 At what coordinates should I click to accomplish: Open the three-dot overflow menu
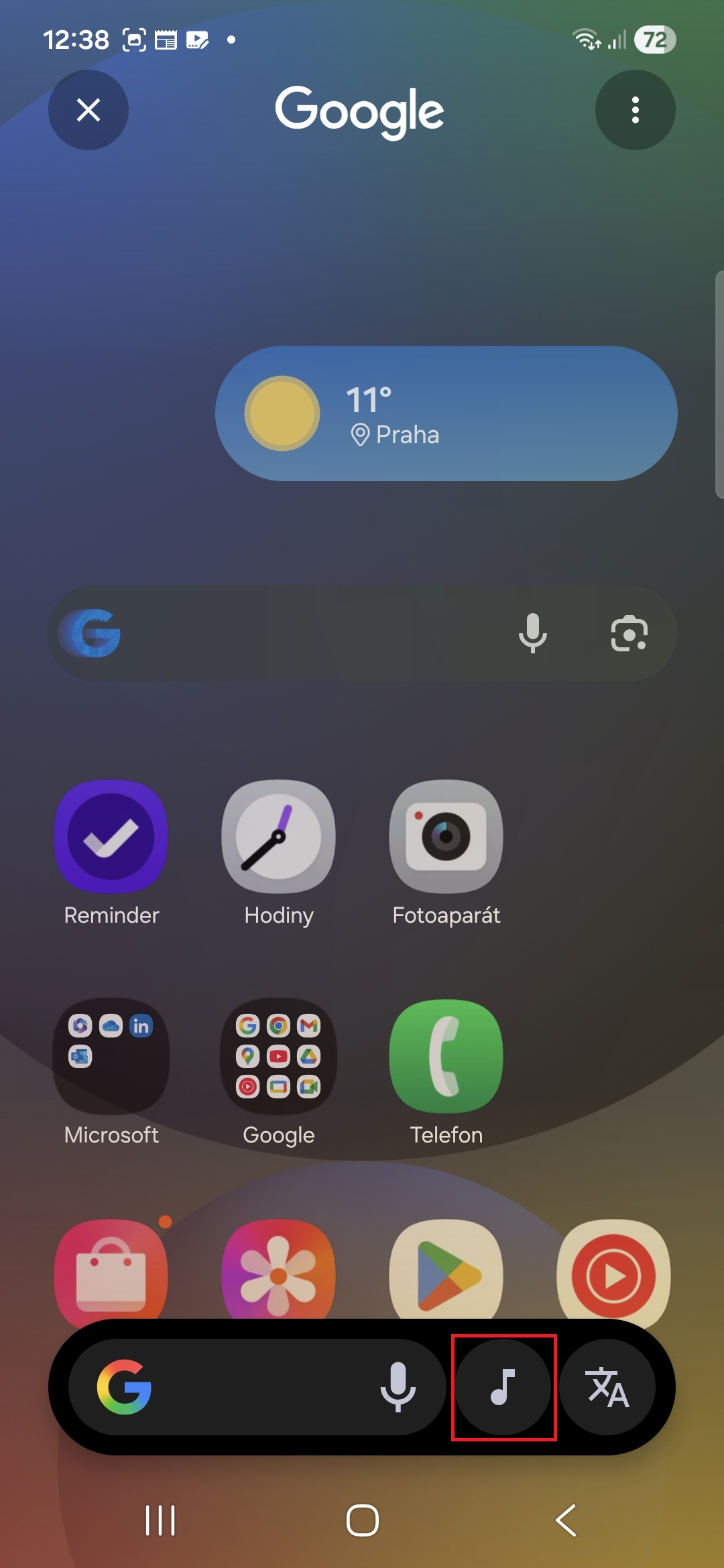(635, 110)
